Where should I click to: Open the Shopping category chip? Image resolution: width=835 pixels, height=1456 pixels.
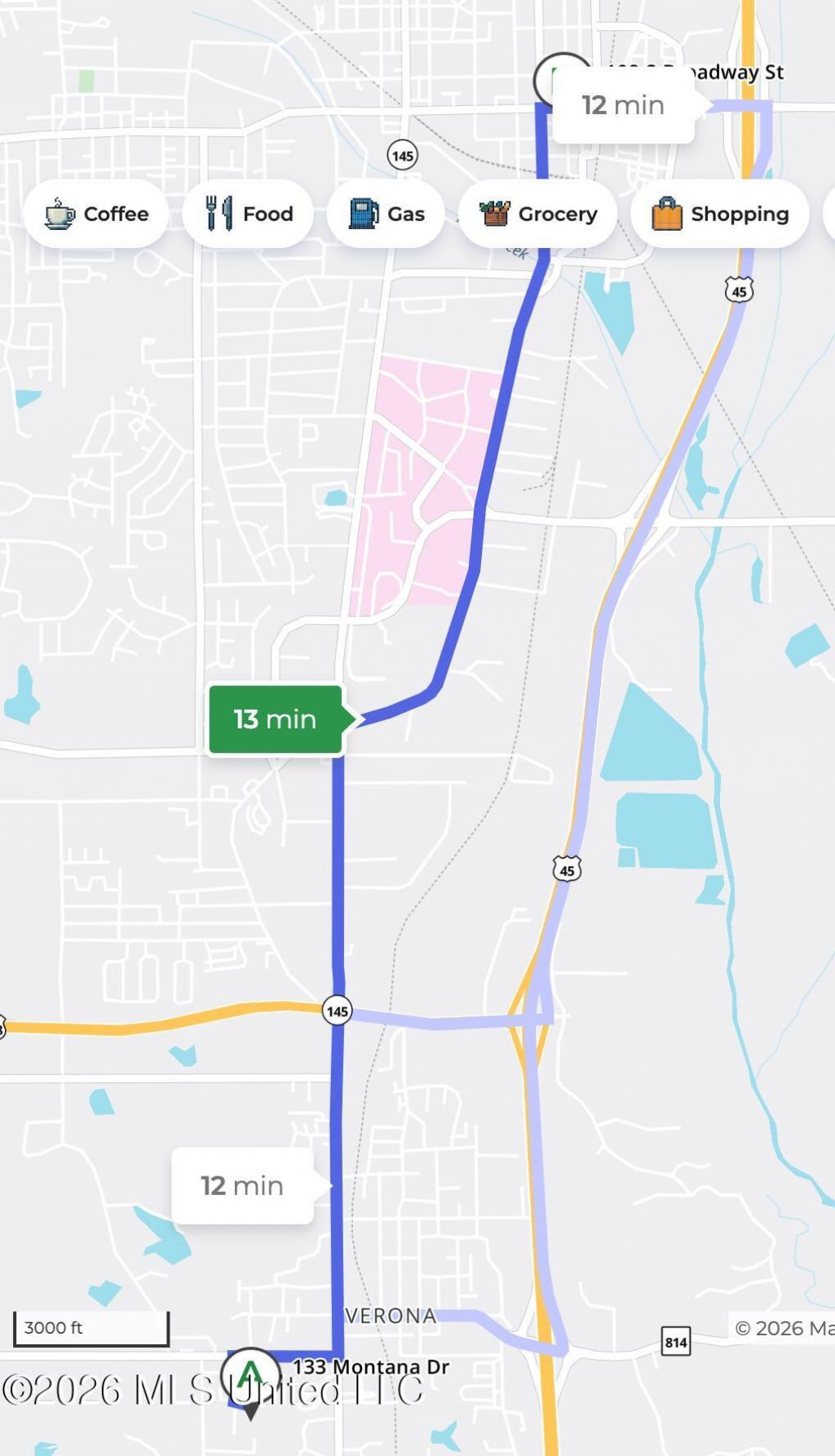tap(719, 214)
